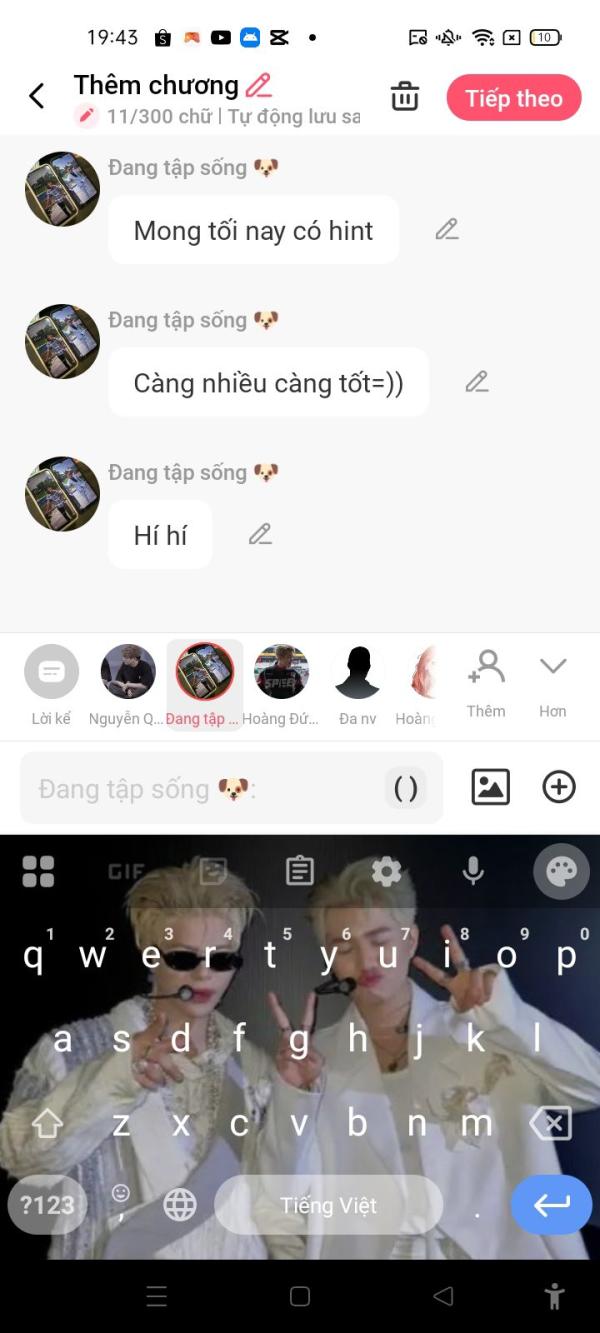Open the keyboard theme palette
The image size is (600, 1333).
click(561, 871)
